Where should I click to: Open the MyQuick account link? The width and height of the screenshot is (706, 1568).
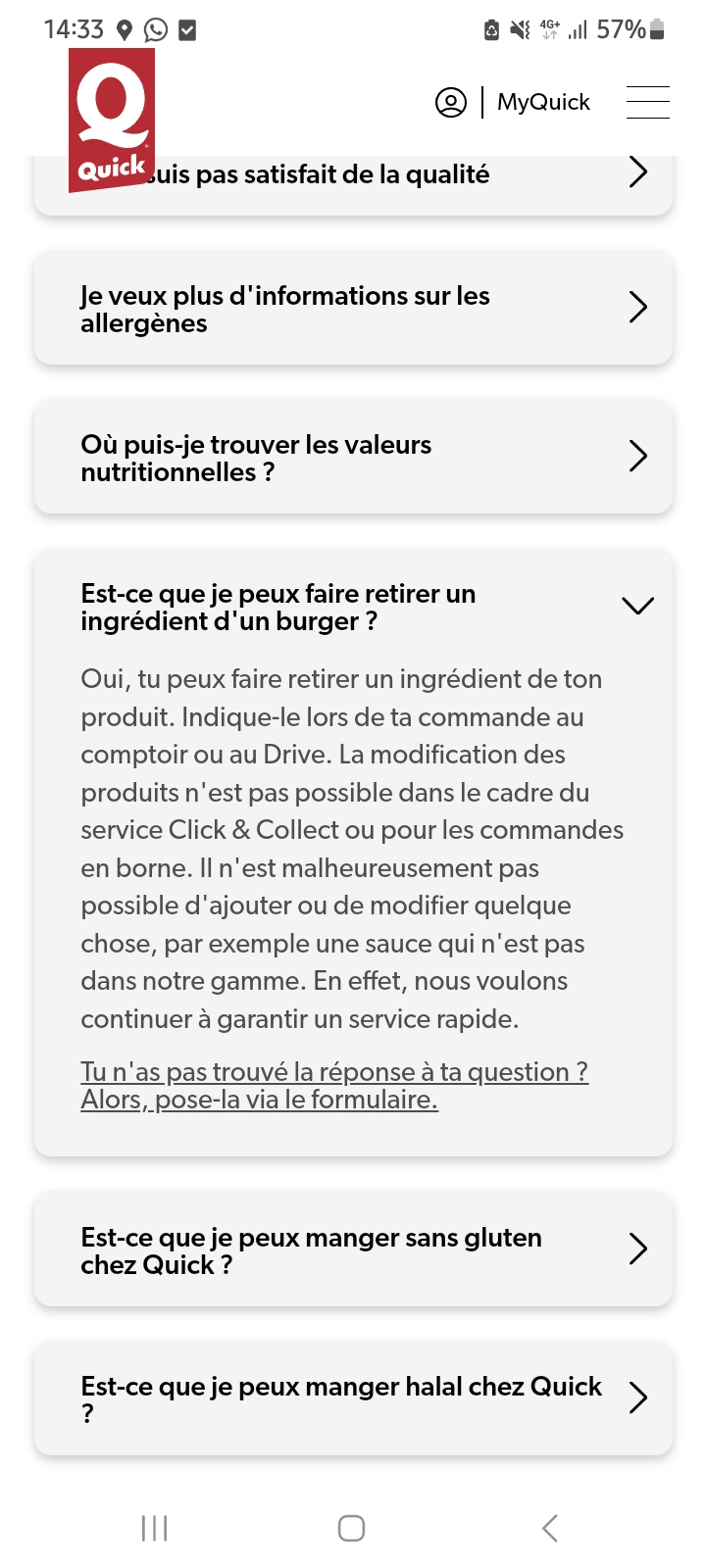[513, 102]
